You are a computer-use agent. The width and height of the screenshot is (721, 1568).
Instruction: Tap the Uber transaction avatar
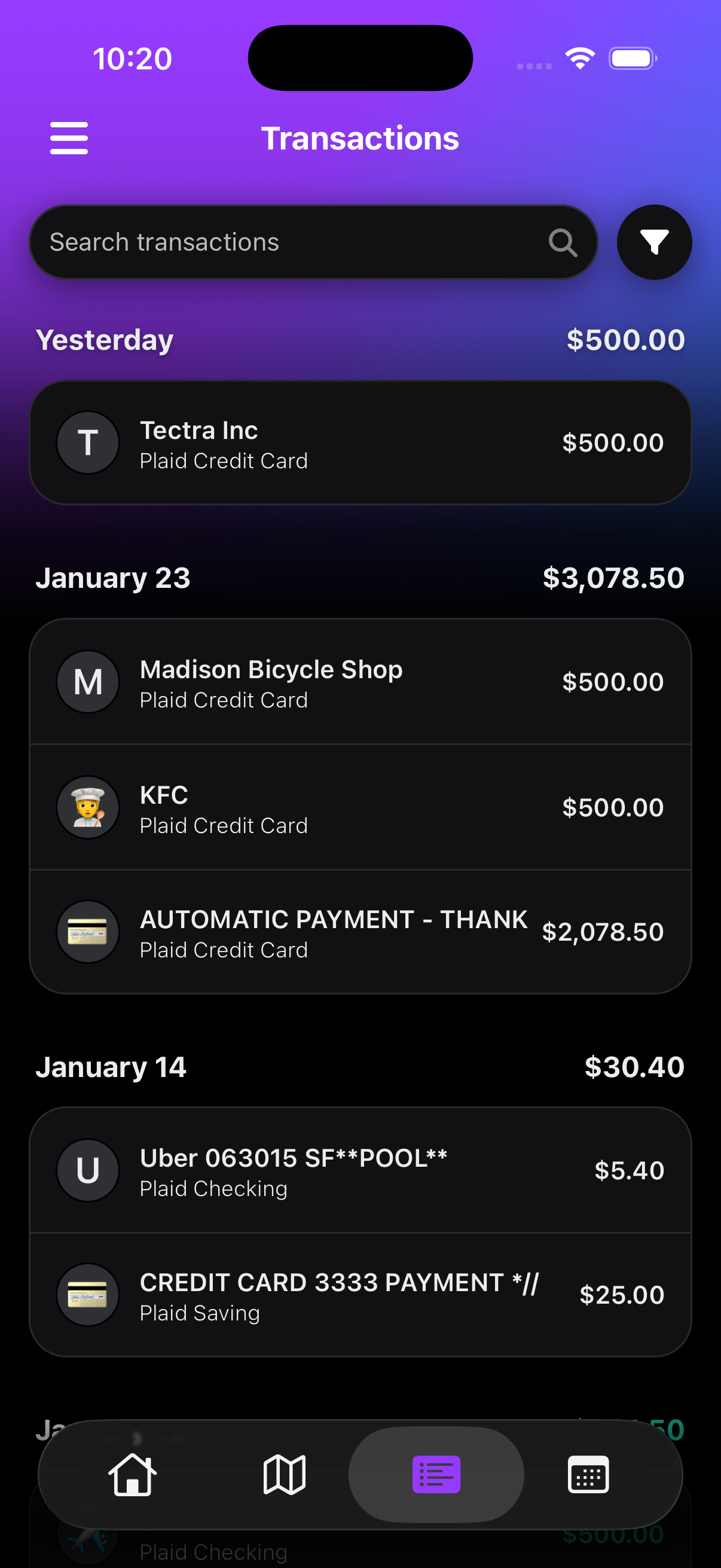(x=88, y=1170)
